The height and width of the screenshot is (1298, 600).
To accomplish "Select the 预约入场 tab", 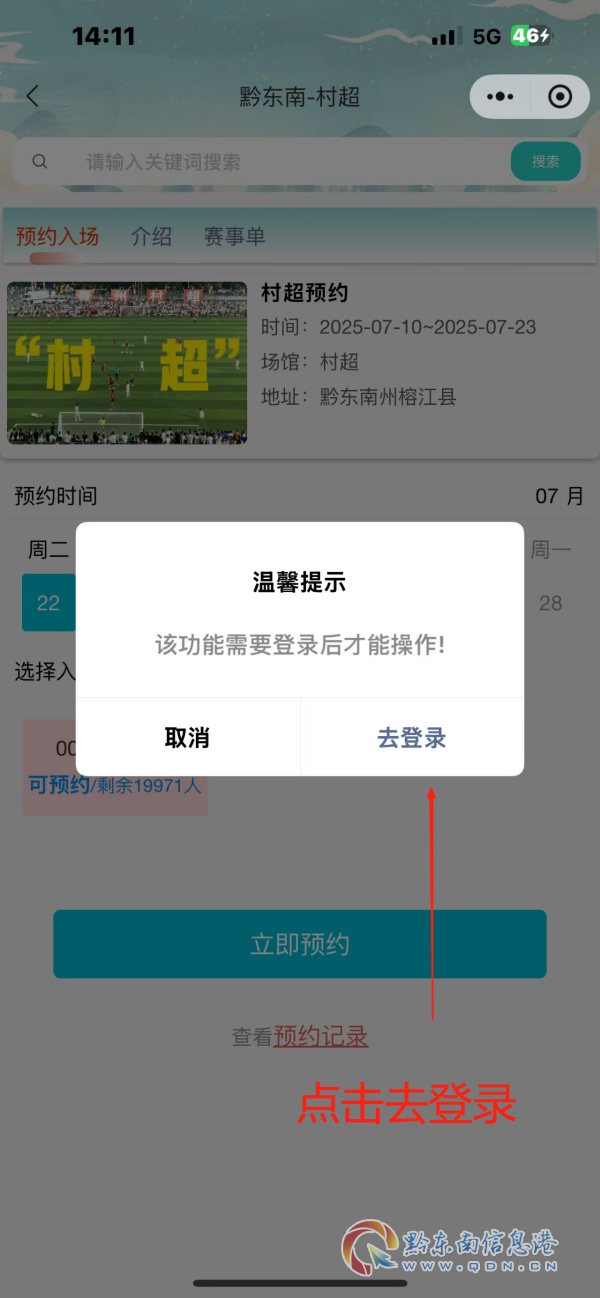I will coord(57,237).
